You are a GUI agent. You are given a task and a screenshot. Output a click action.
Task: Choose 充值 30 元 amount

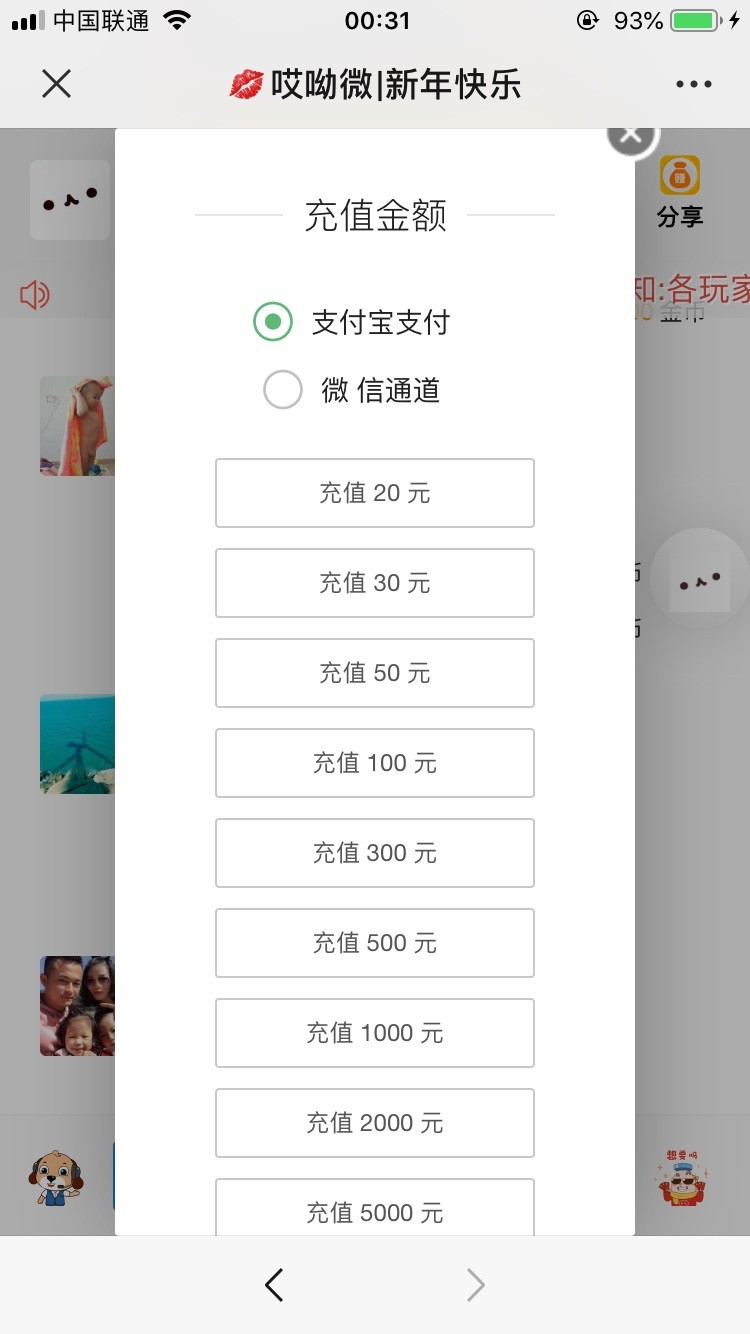(375, 583)
